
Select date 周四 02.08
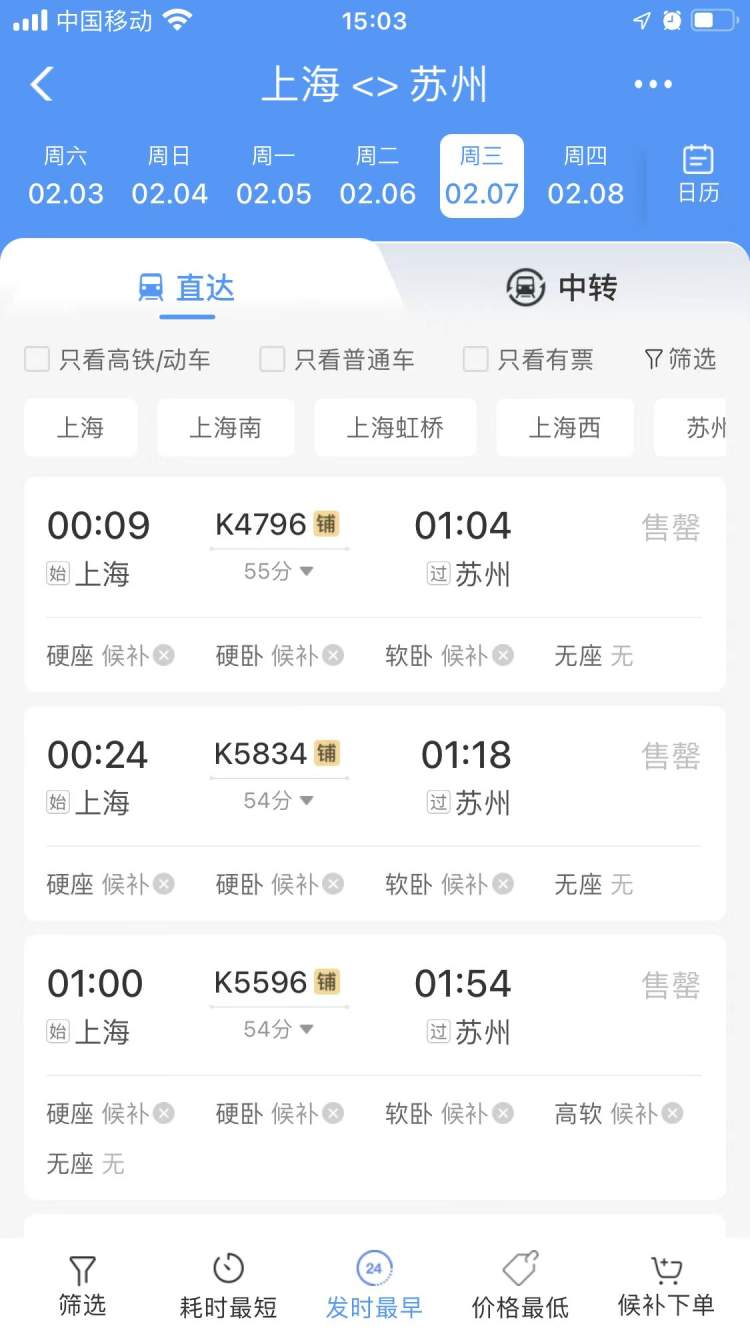pos(585,176)
